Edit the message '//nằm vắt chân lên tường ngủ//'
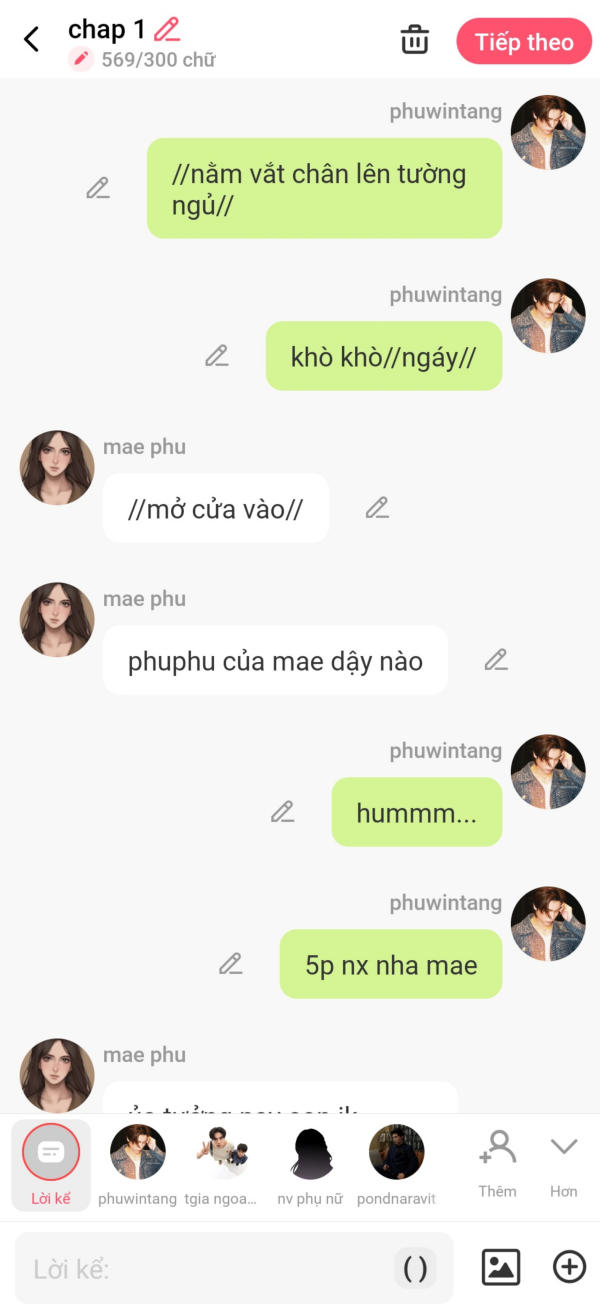Viewport: 600px width, 1306px height. (x=97, y=188)
